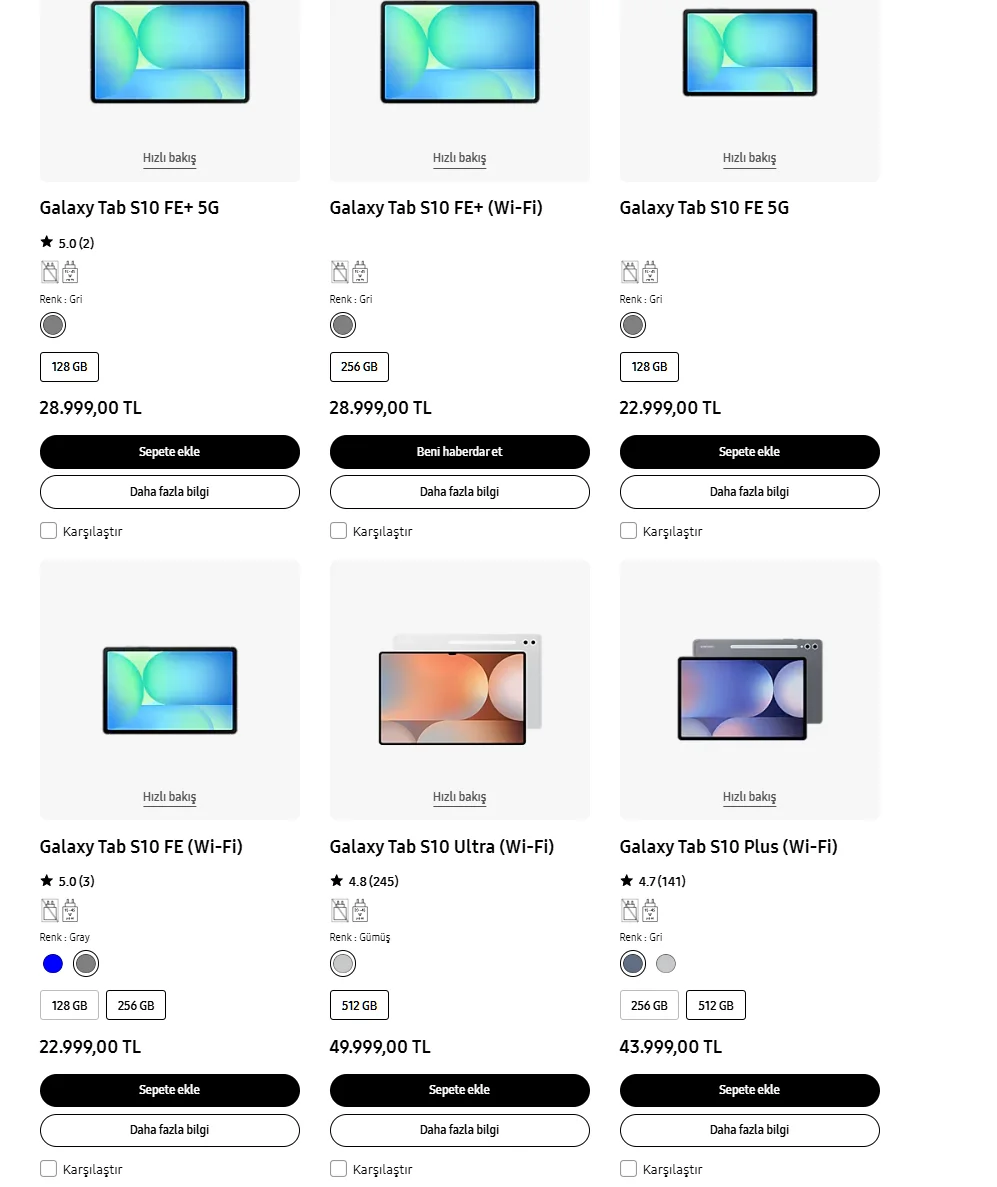
Task: Check Karşılaştır for Galaxy Tab S10 FE 5G
Action: click(629, 531)
